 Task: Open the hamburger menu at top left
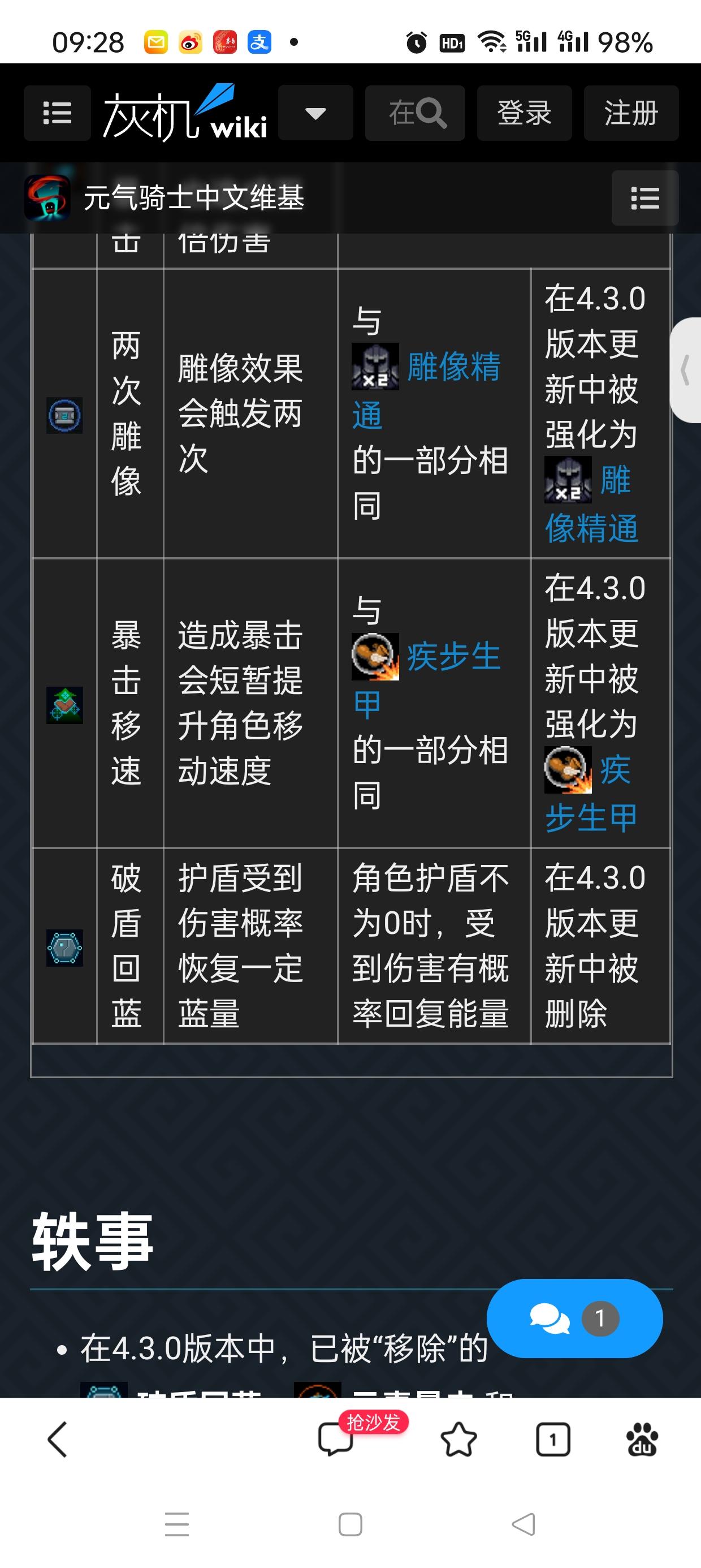tap(57, 113)
